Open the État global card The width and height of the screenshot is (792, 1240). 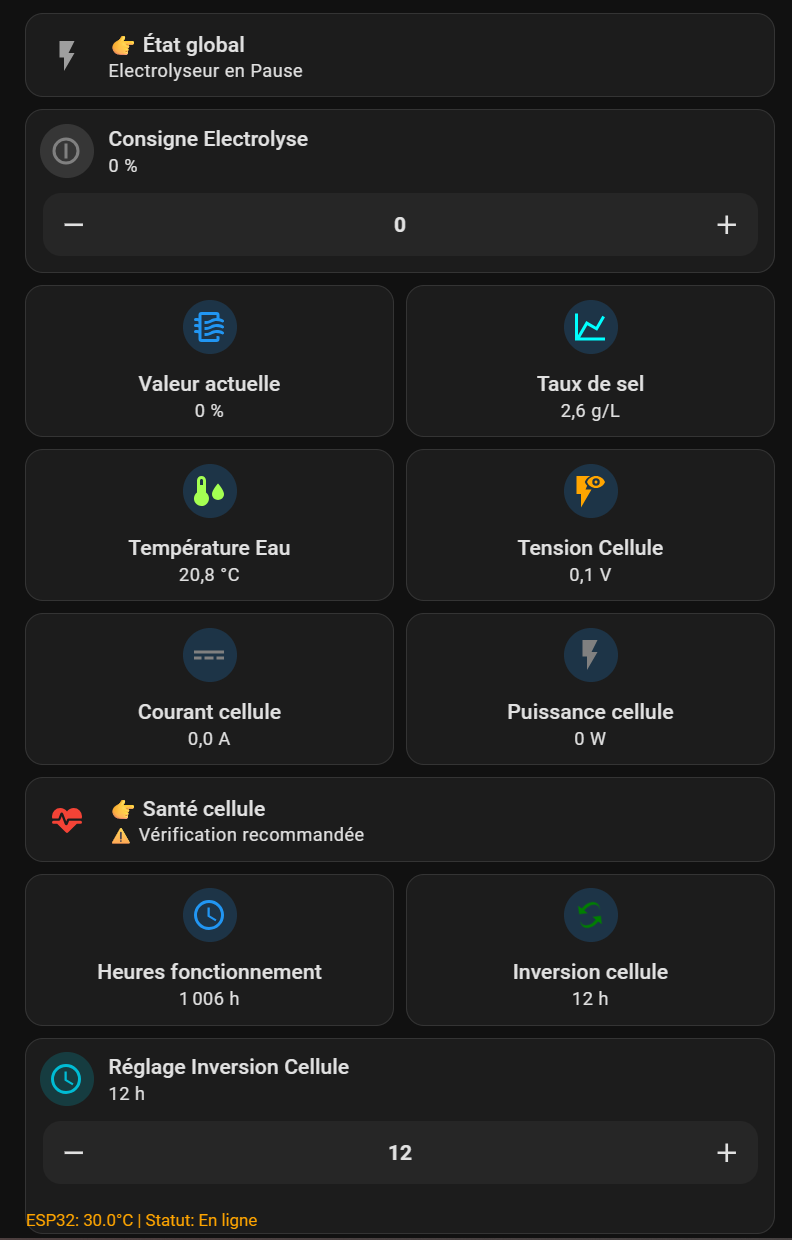point(399,56)
